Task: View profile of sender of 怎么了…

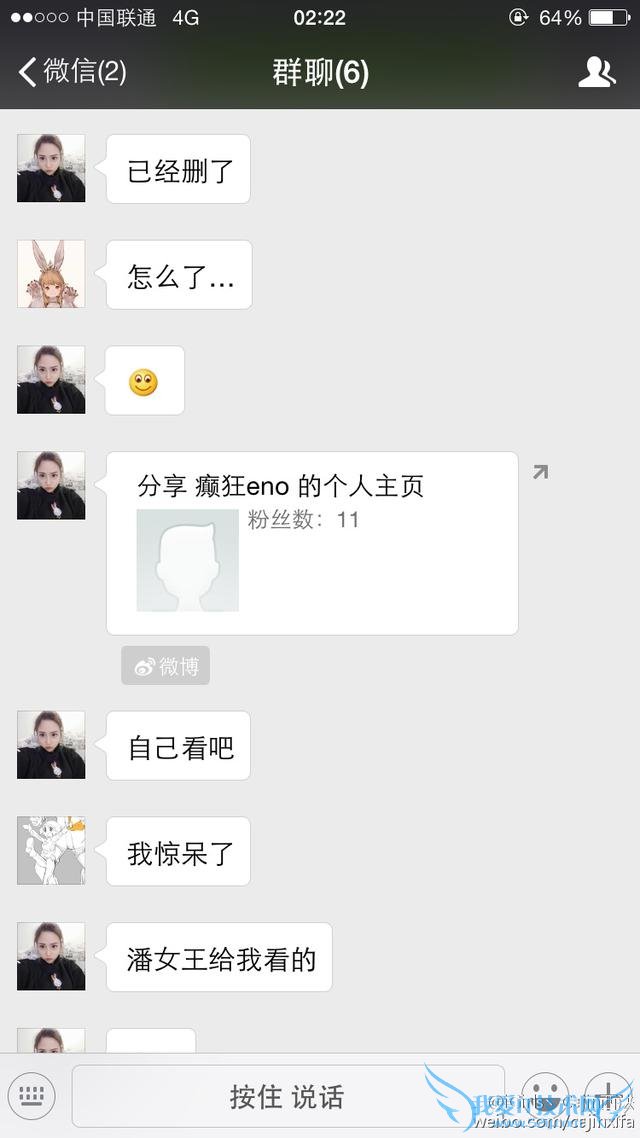Action: (51, 274)
